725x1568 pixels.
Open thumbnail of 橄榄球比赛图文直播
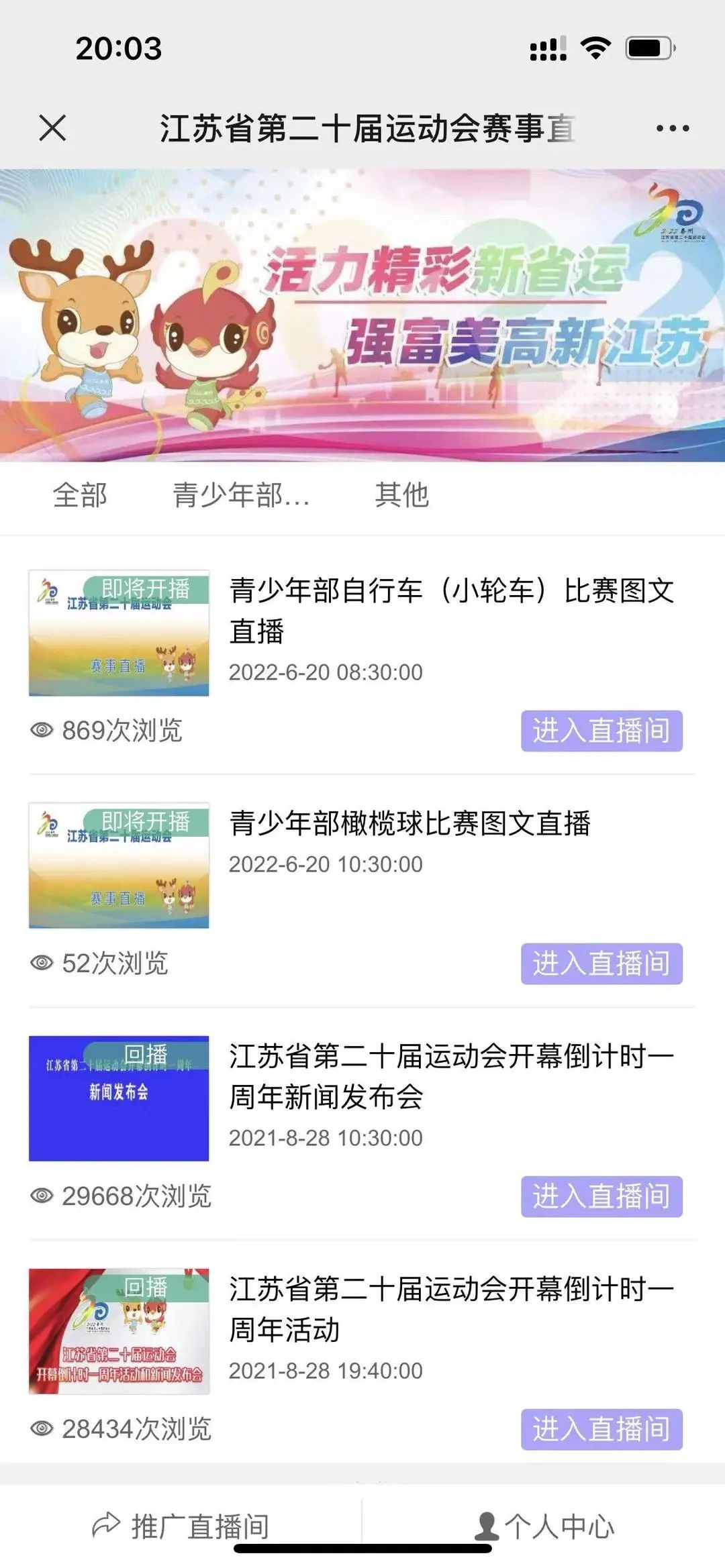coord(119,866)
